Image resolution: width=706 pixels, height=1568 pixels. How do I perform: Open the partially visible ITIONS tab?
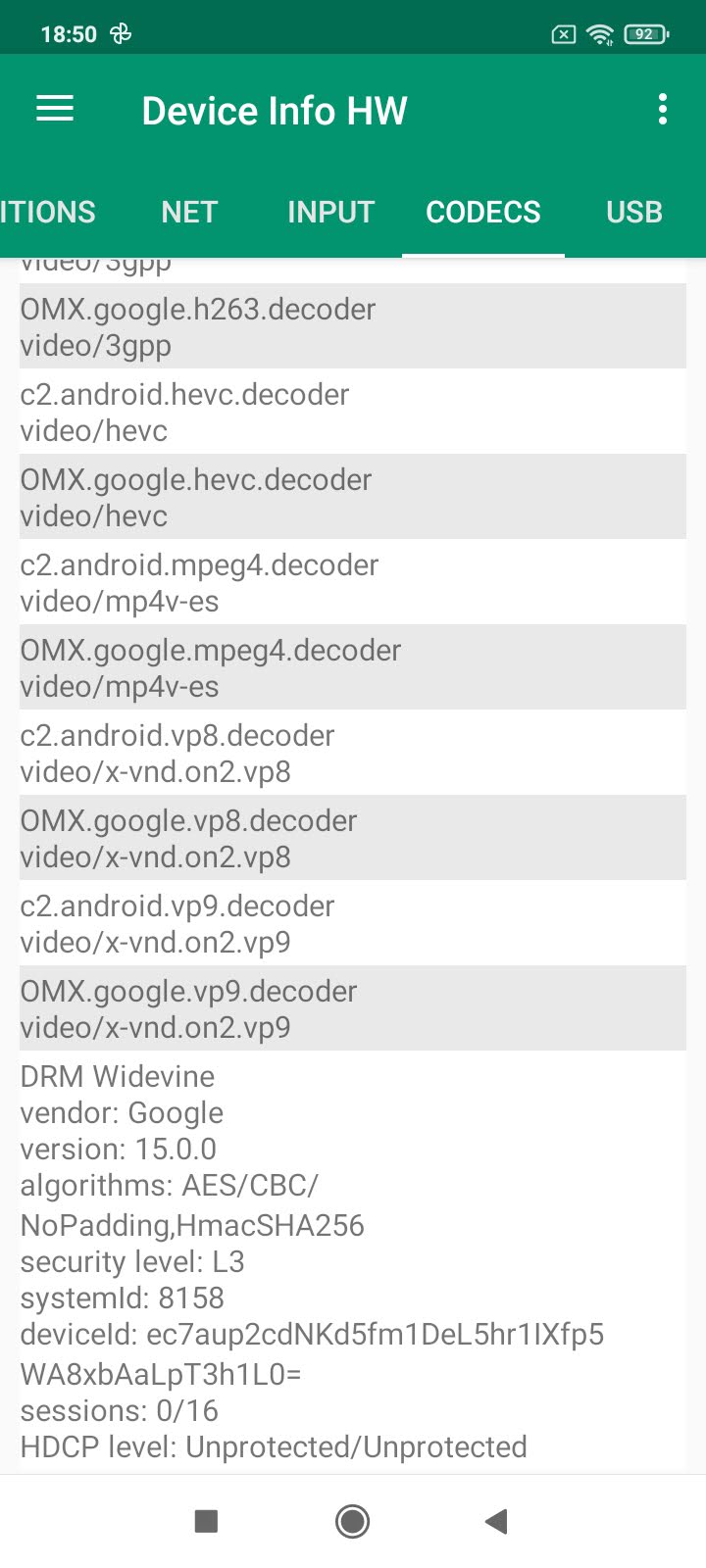coord(49,212)
